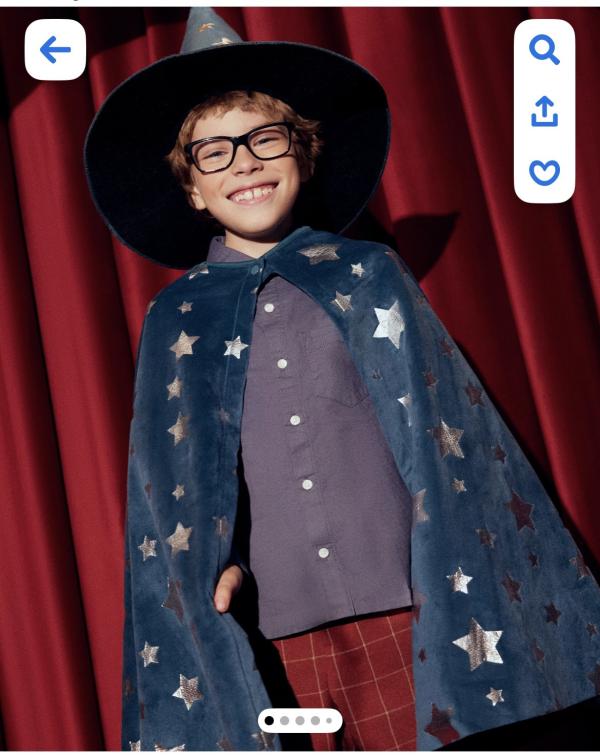Share this product
The width and height of the screenshot is (600, 756).
[x=544, y=111]
